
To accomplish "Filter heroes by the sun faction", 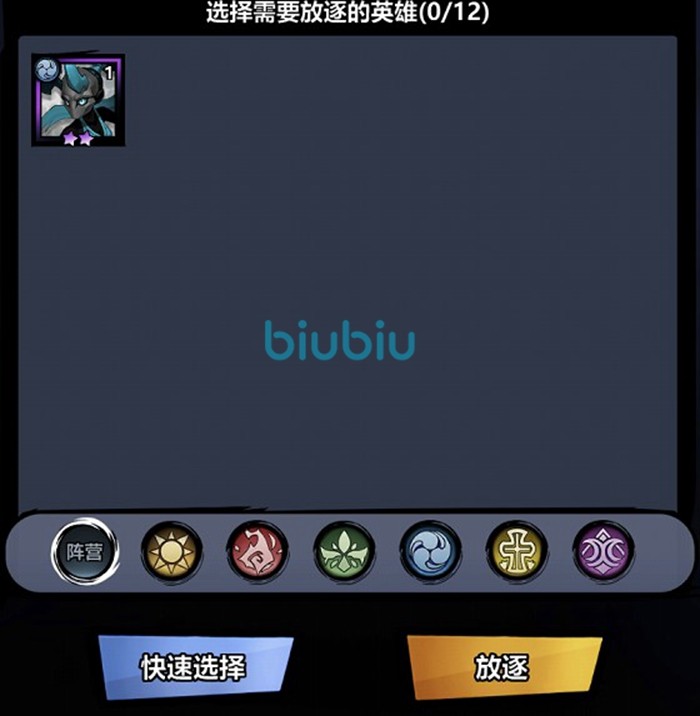I will click(x=172, y=552).
